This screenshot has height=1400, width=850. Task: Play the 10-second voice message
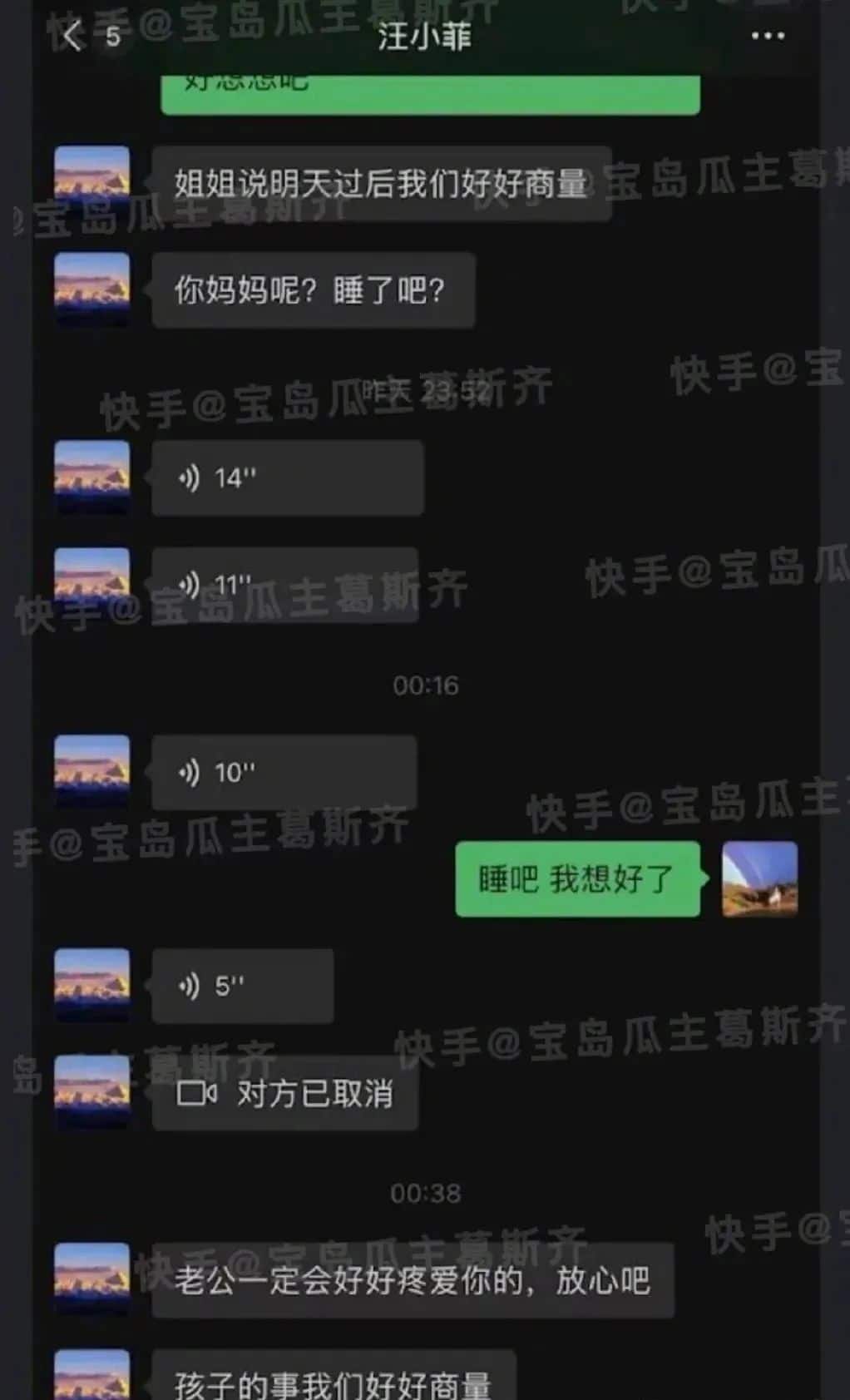pyautogui.click(x=284, y=773)
